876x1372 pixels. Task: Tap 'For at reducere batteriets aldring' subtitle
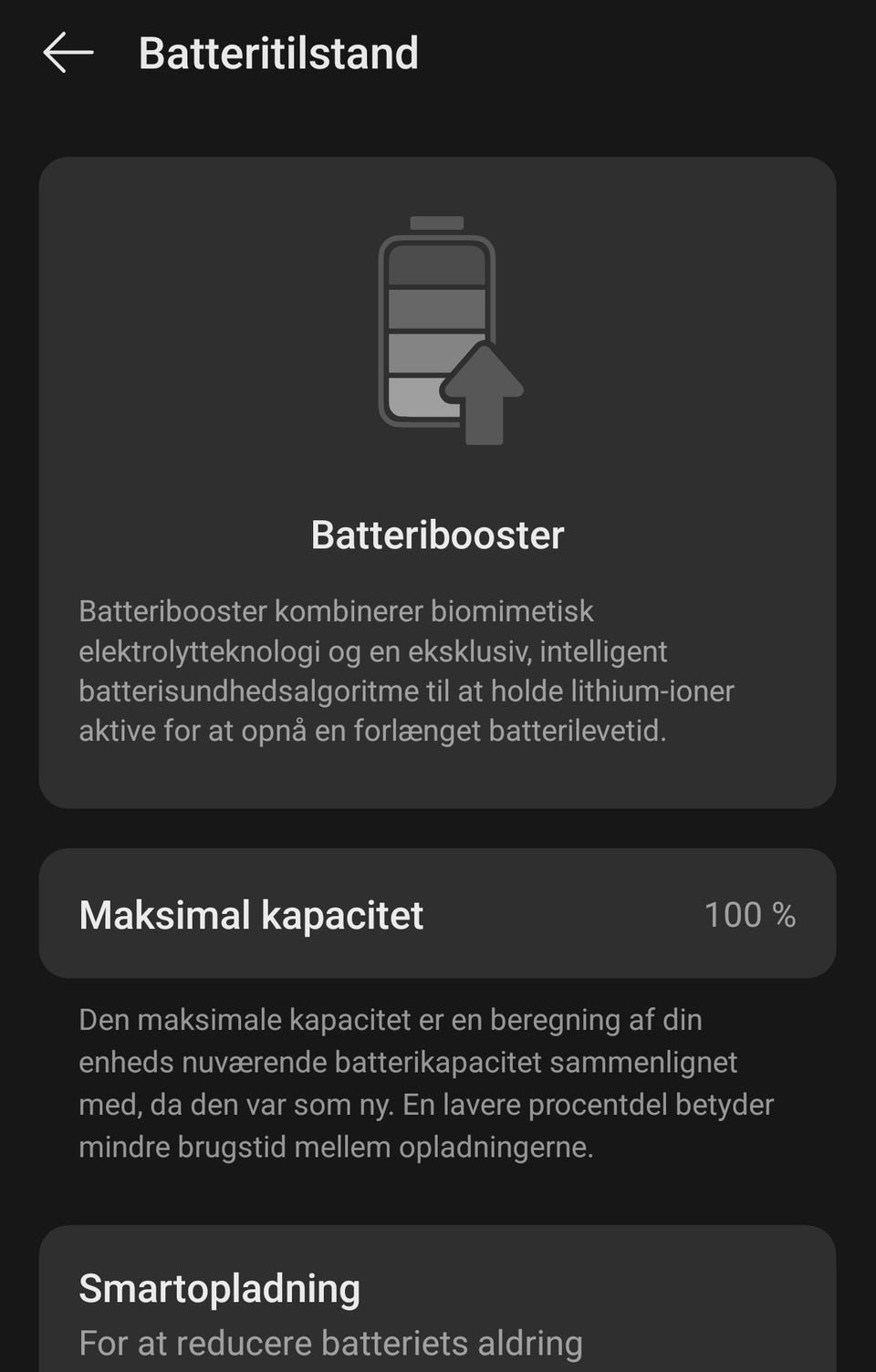(331, 1343)
